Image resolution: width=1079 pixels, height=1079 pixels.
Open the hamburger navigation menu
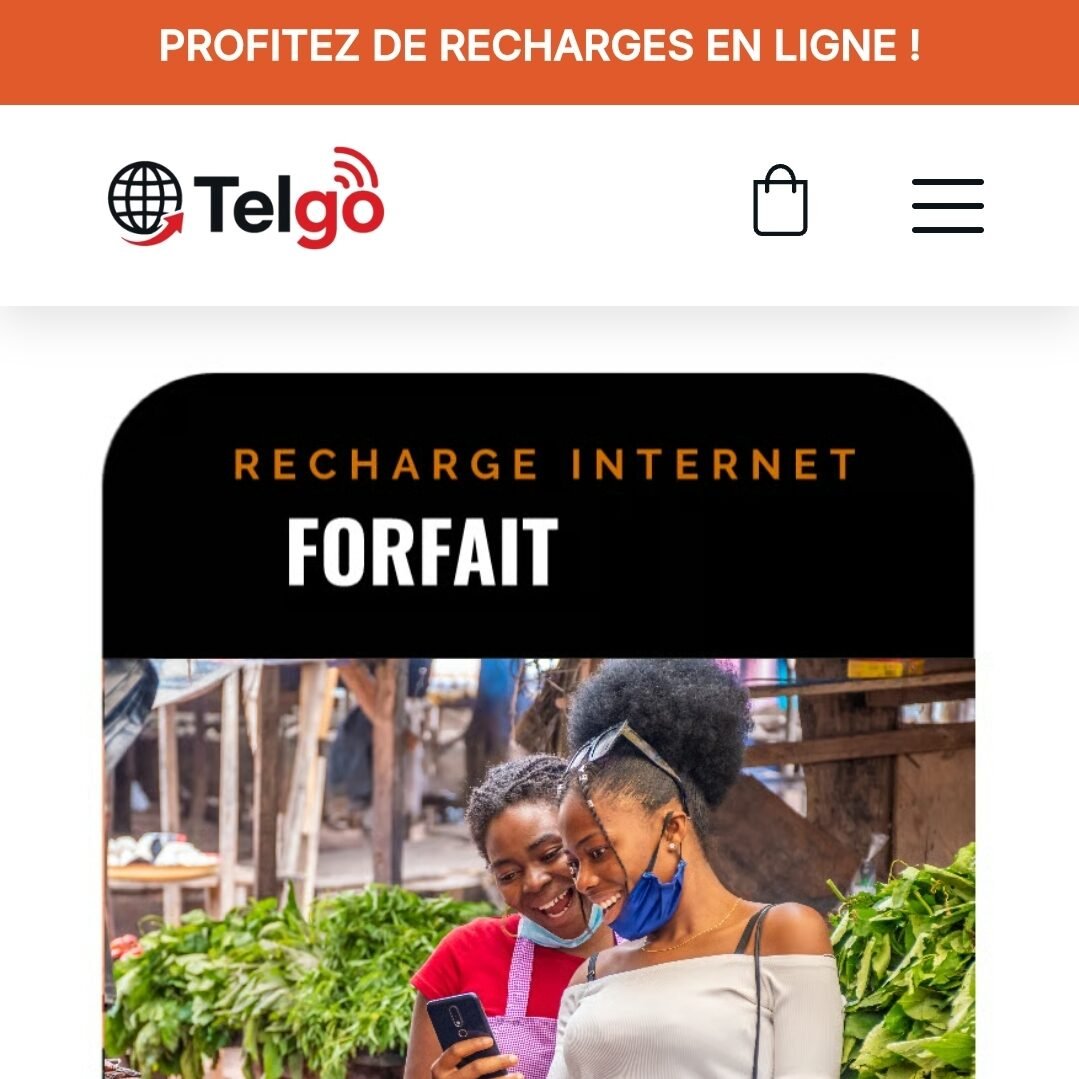point(947,206)
